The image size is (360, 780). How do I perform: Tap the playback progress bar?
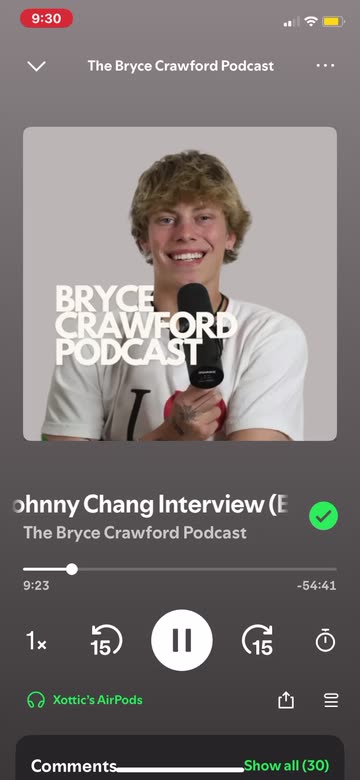[x=180, y=569]
